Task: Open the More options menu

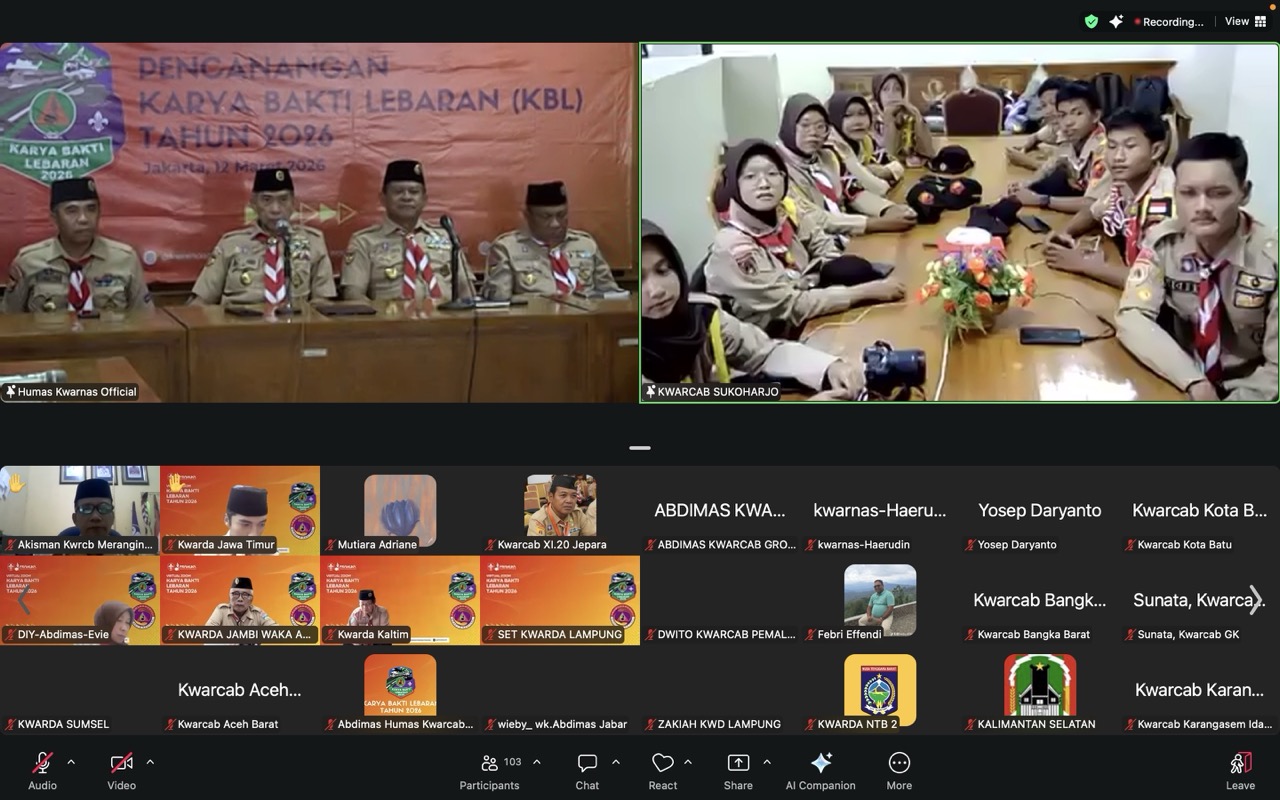Action: point(899,769)
